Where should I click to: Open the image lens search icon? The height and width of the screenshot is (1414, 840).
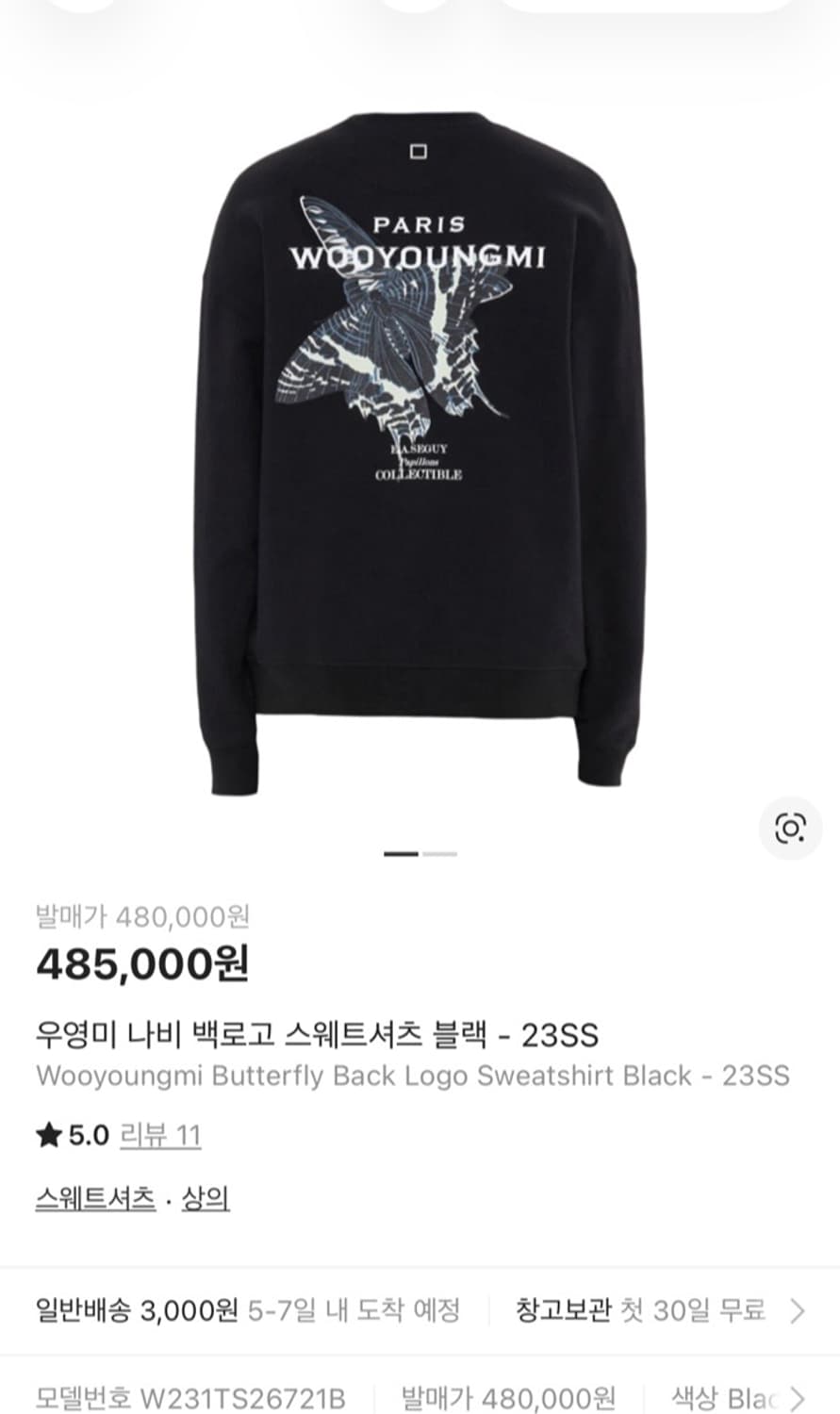tap(790, 827)
